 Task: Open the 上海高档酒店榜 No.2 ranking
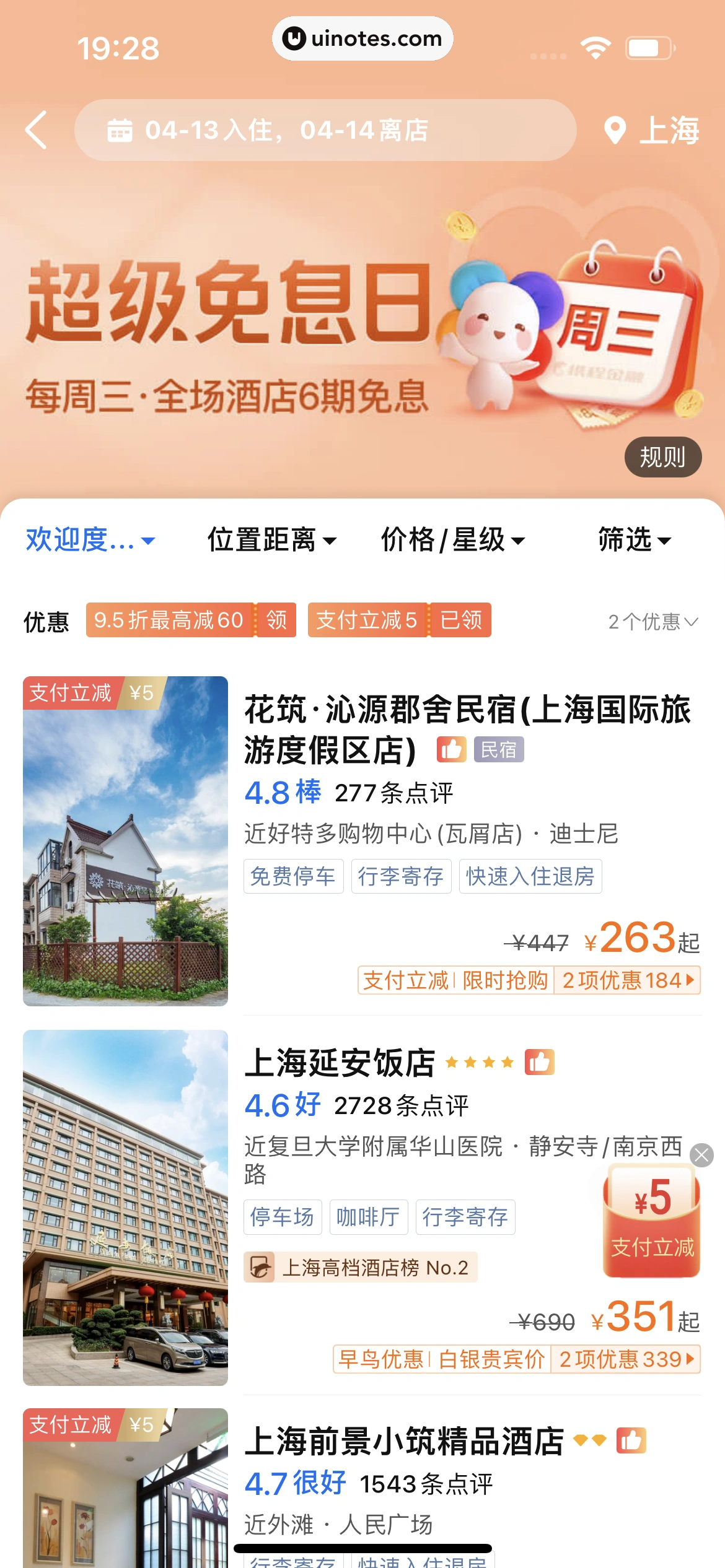361,1268
